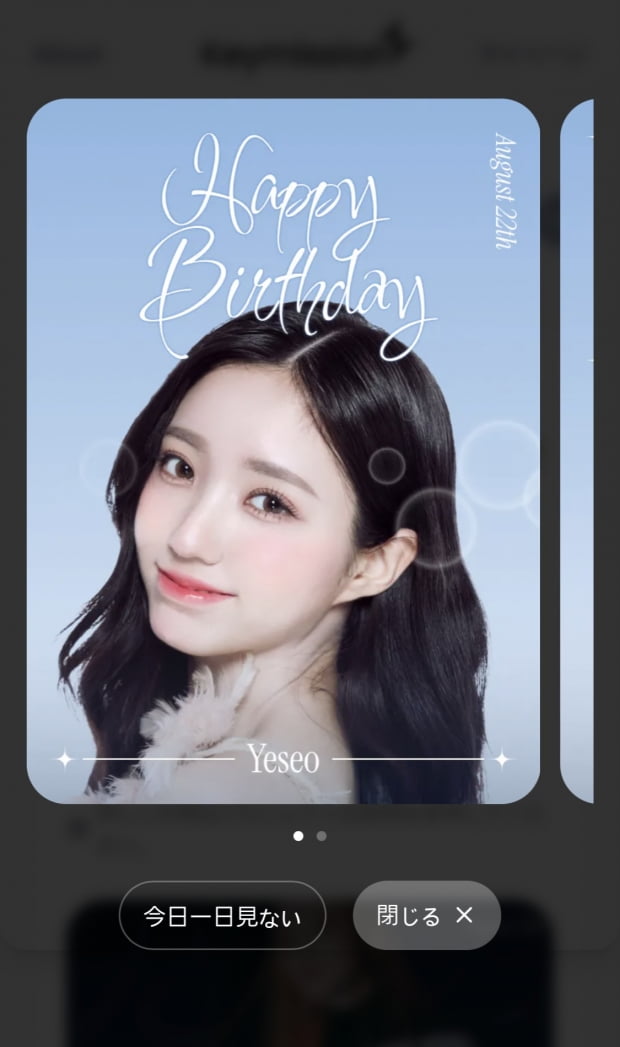Tap 今日一日見ない to hide for today
This screenshot has height=1047, width=620.
pos(222,915)
